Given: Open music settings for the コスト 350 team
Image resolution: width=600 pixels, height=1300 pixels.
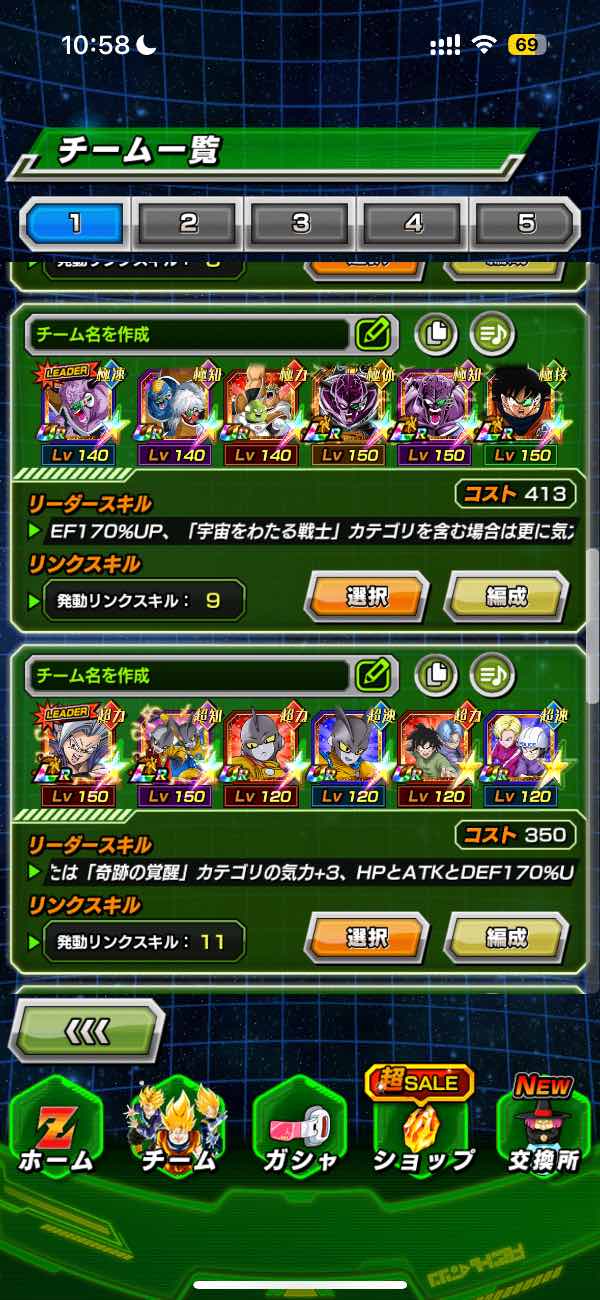Looking at the screenshot, I should [x=492, y=675].
